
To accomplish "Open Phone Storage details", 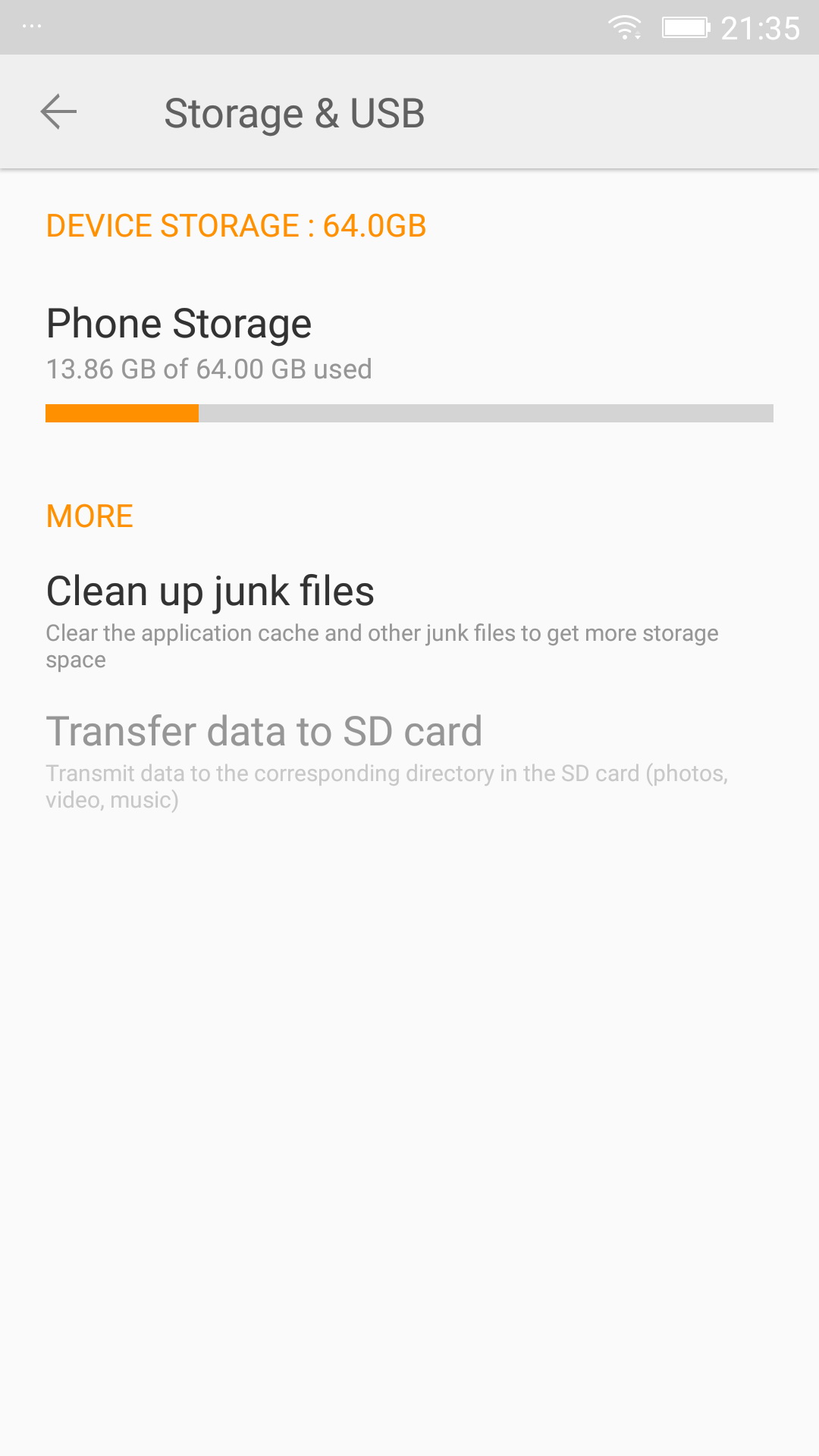I will (x=409, y=361).
